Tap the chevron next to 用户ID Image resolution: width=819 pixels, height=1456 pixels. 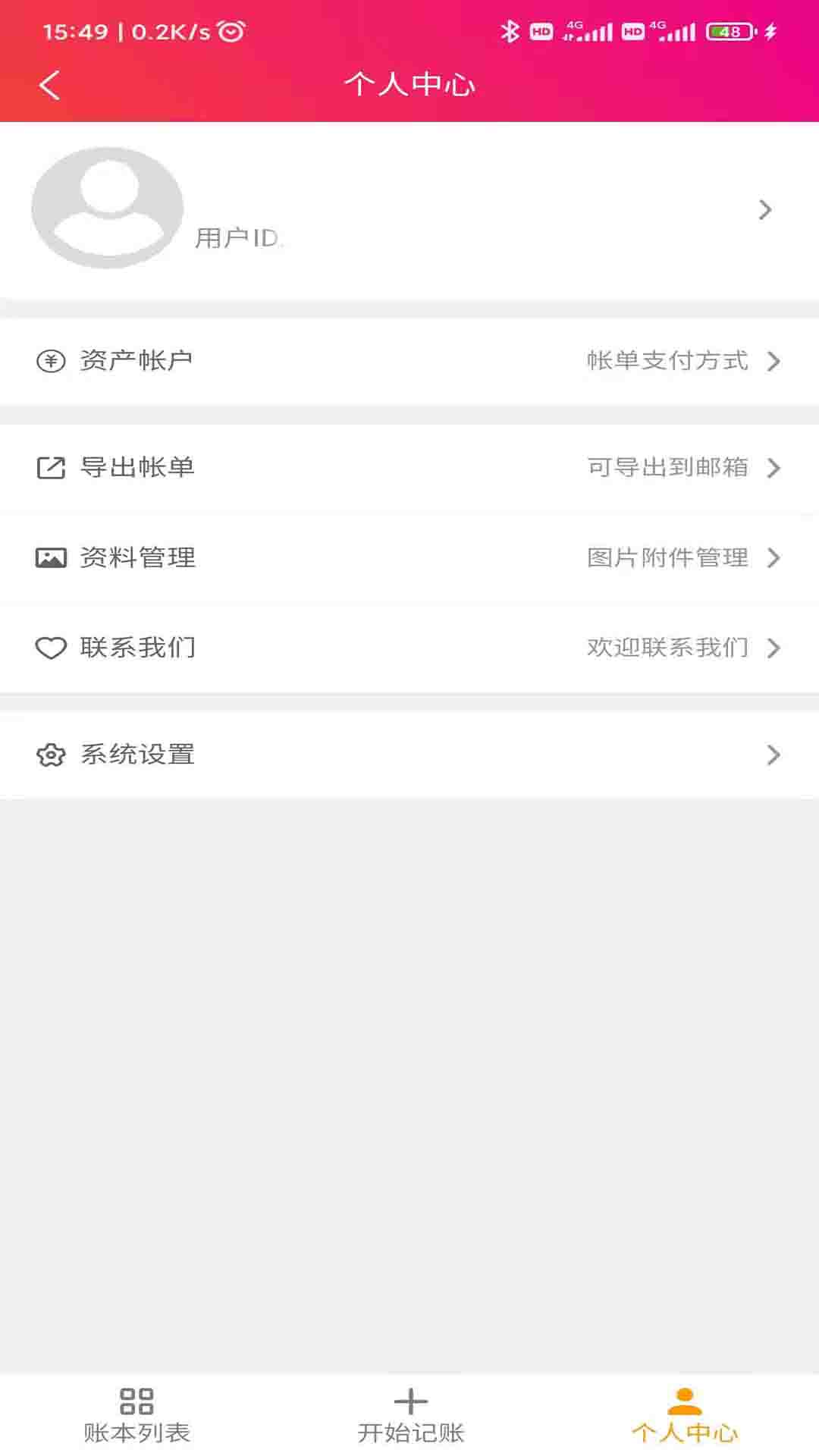coord(765,210)
